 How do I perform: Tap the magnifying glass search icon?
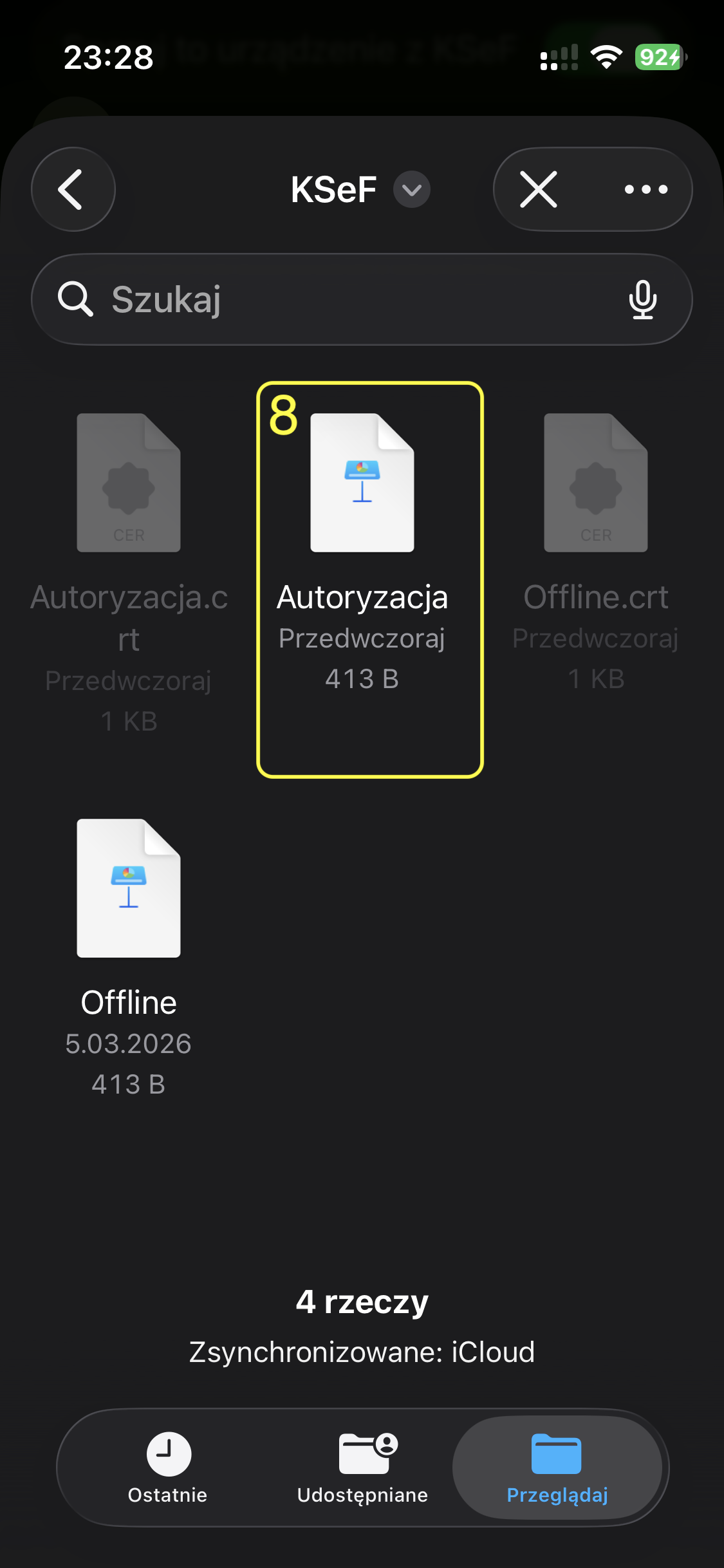tap(75, 299)
